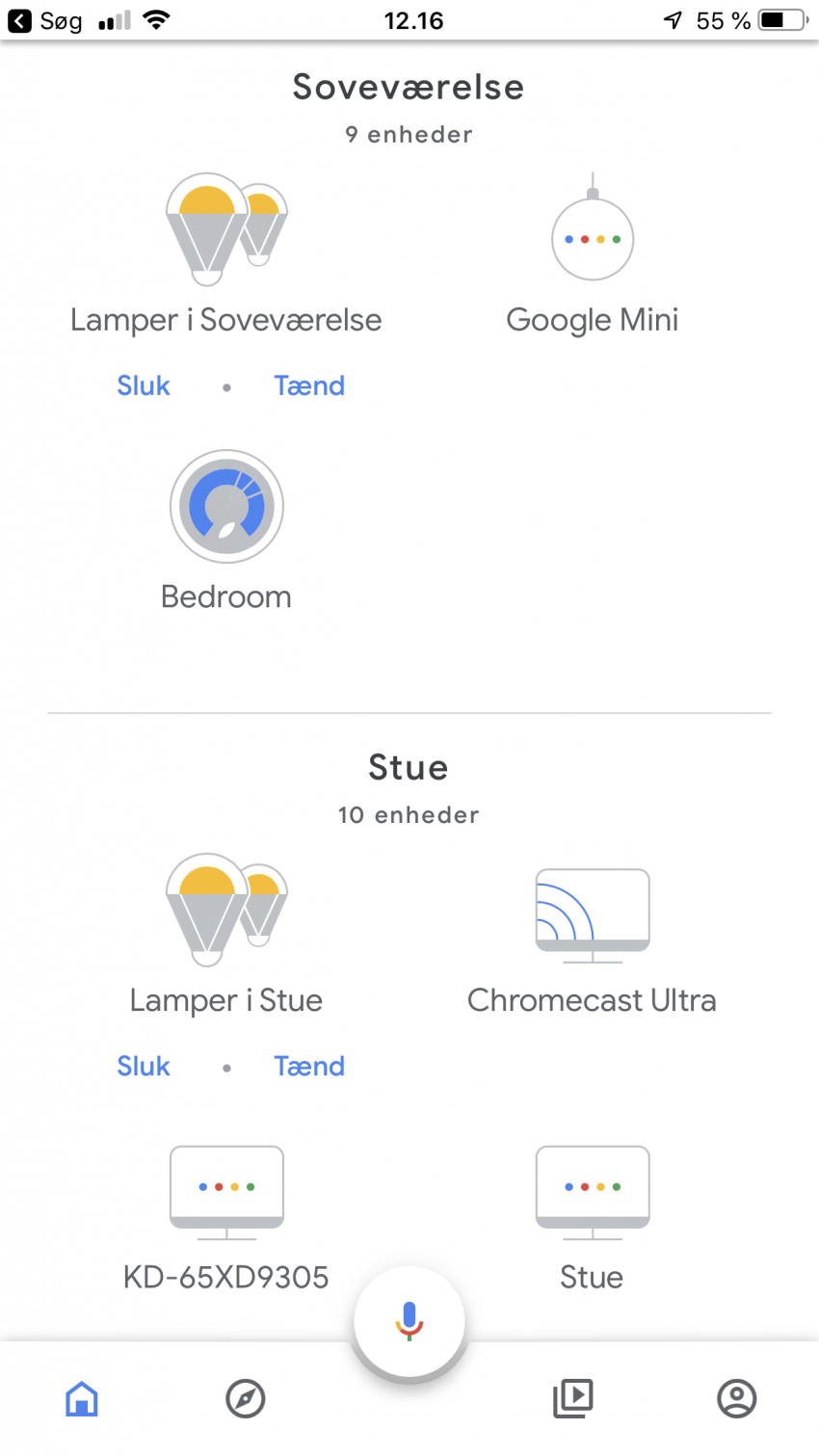819x1456 pixels.
Task: Switch to the Home tab
Action: [82, 1398]
